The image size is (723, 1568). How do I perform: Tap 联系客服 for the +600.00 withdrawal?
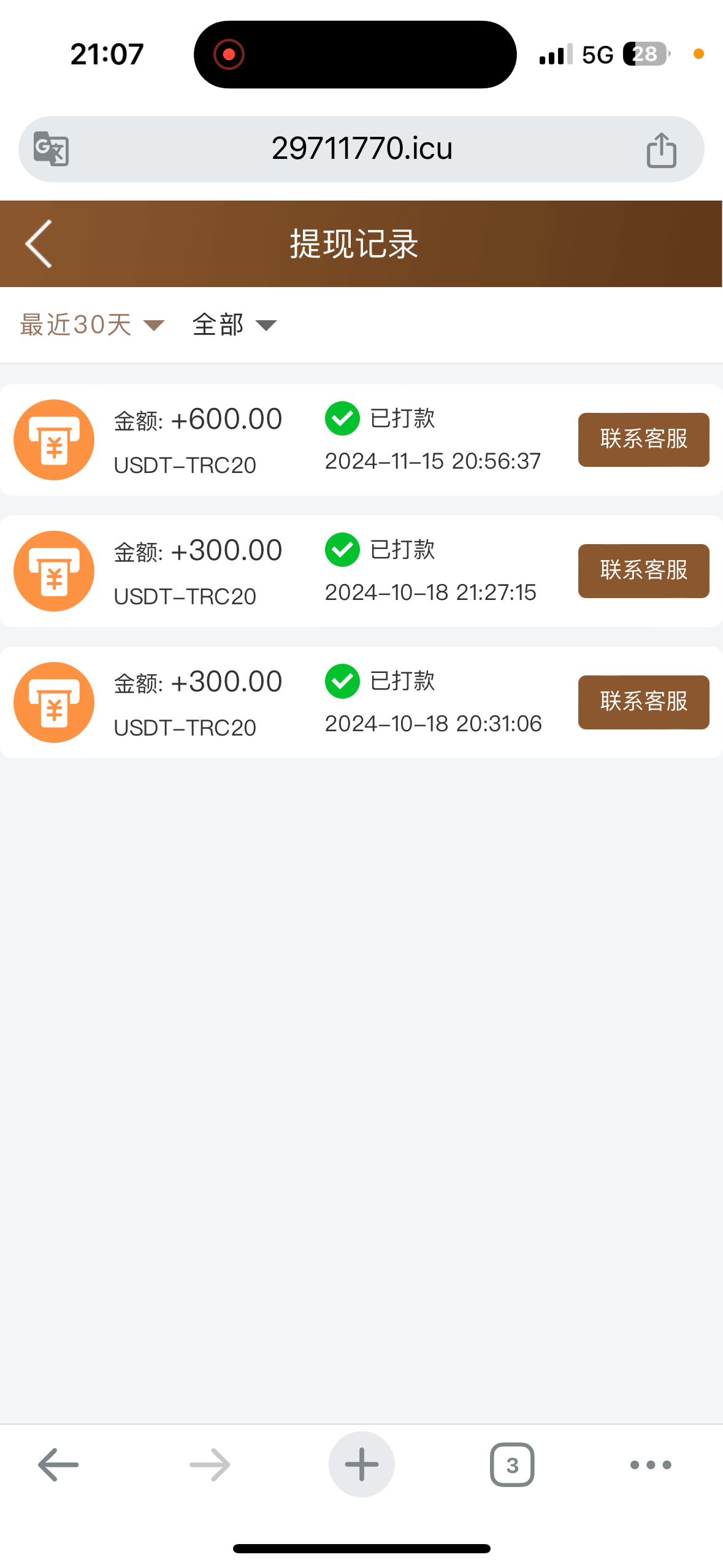pos(643,439)
